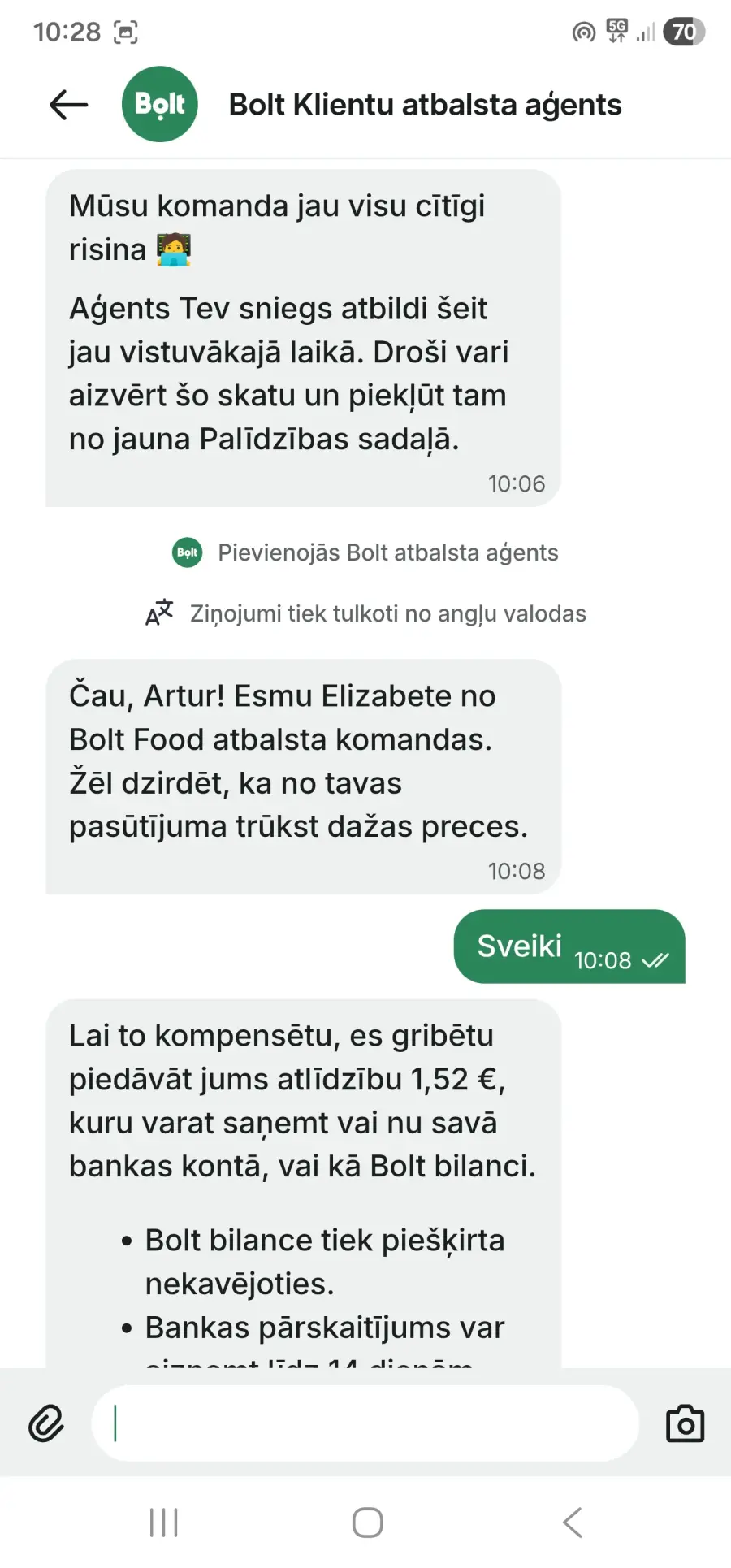The width and height of the screenshot is (731, 1568).
Task: Tap the paperclip to attach a file
Action: click(x=46, y=1423)
